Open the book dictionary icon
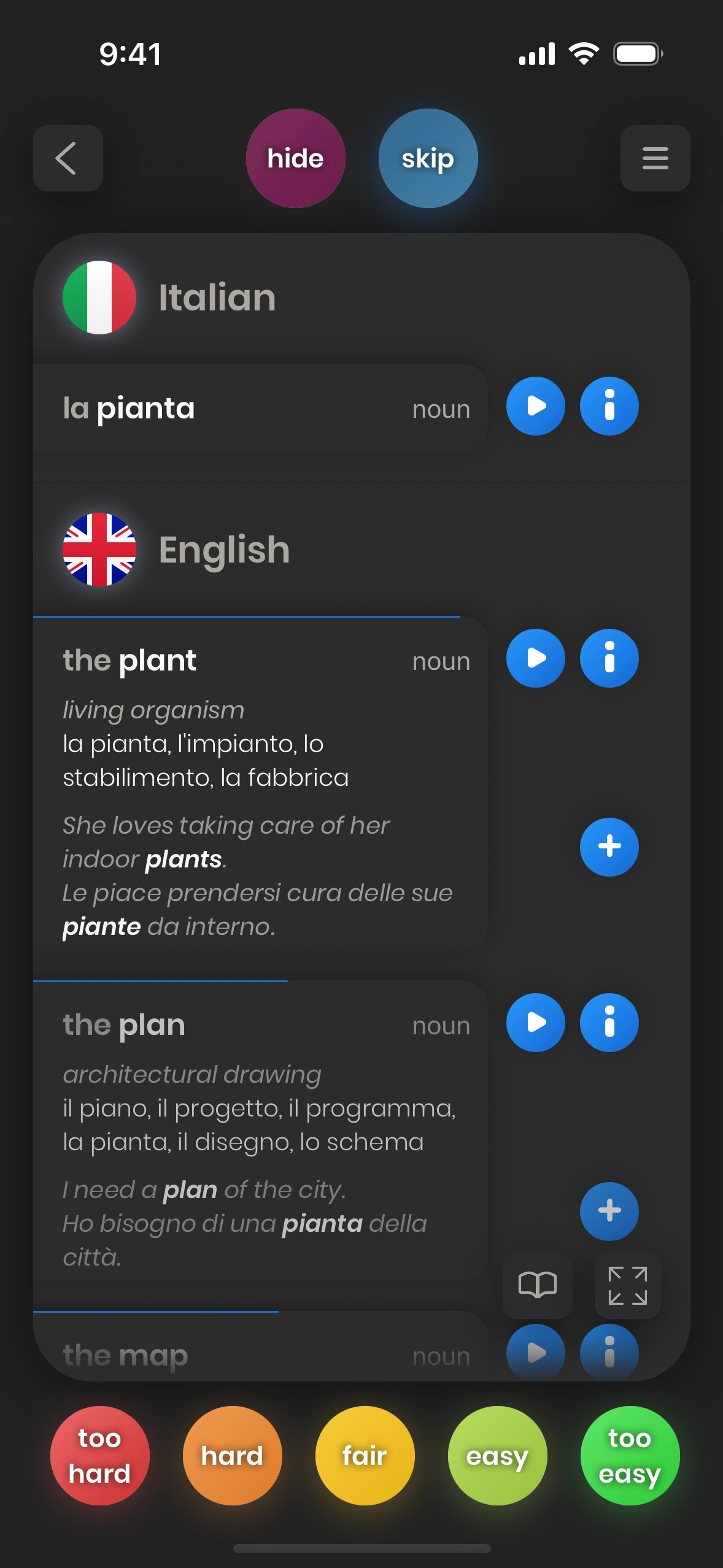 coord(537,1285)
